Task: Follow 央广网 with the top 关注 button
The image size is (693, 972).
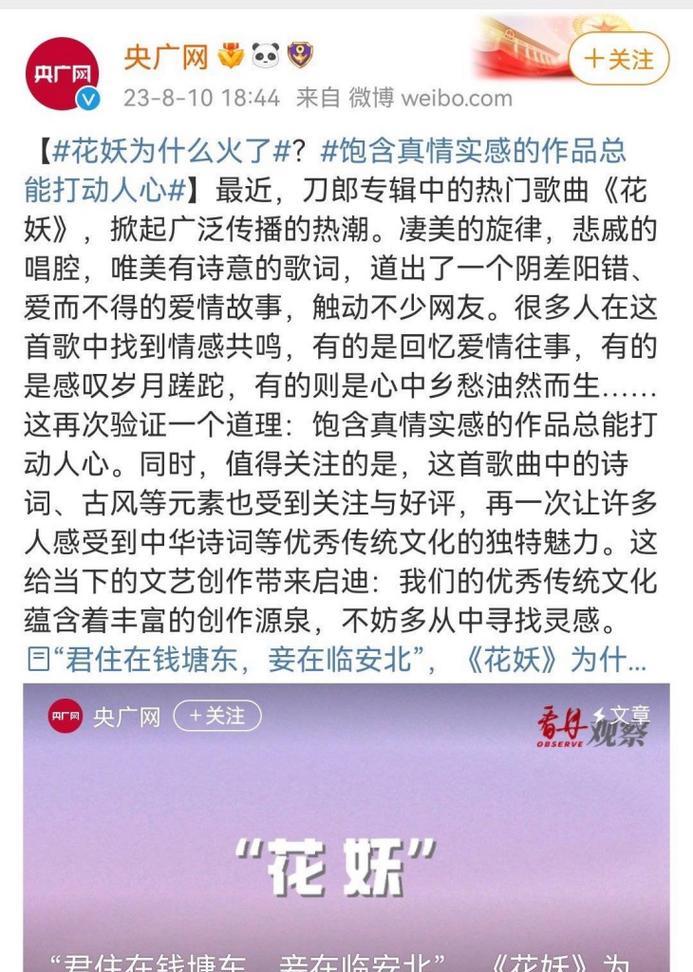Action: 618,59
